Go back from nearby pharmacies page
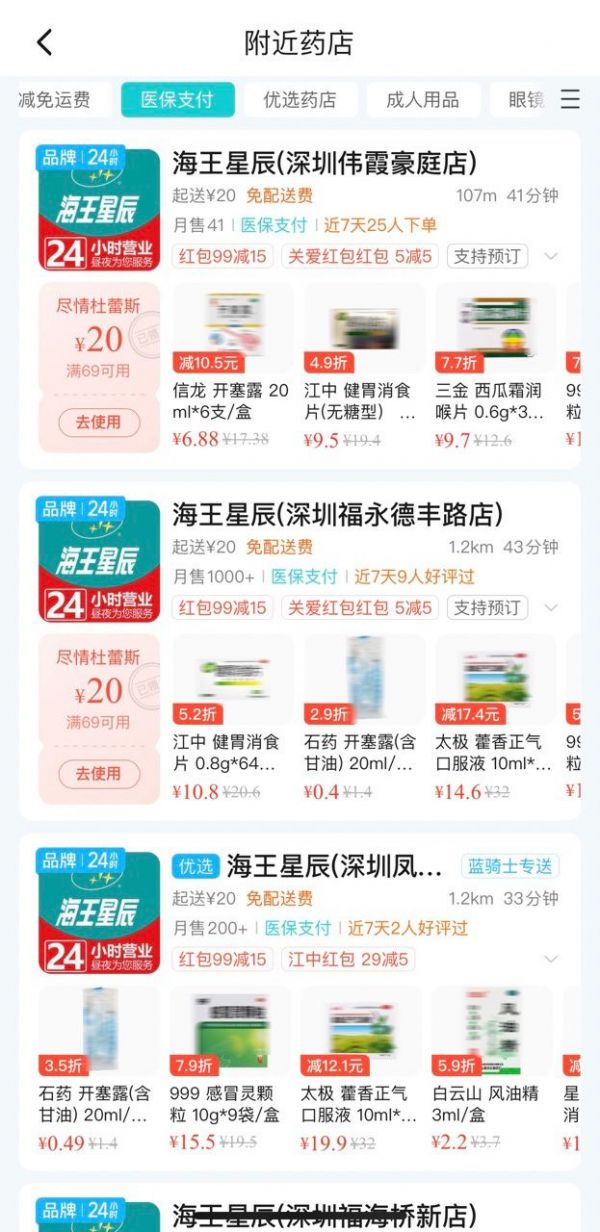Image resolution: width=600 pixels, height=1232 pixels. 44,42
